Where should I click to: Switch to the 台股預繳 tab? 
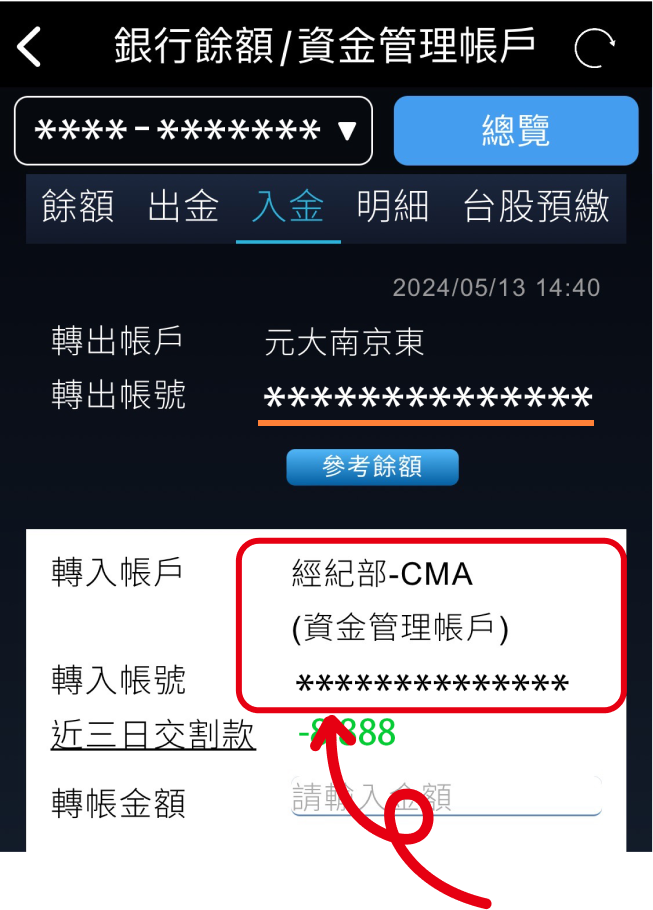click(x=536, y=207)
